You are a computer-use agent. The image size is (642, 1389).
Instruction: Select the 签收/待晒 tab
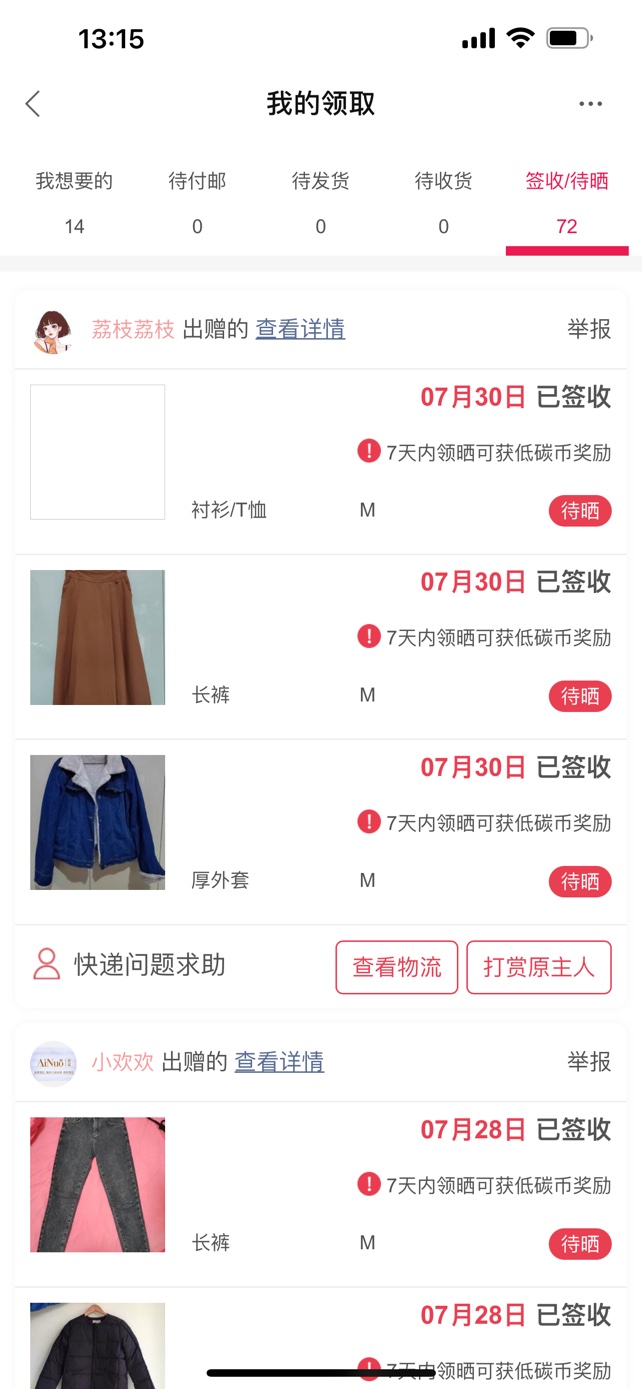tap(567, 202)
